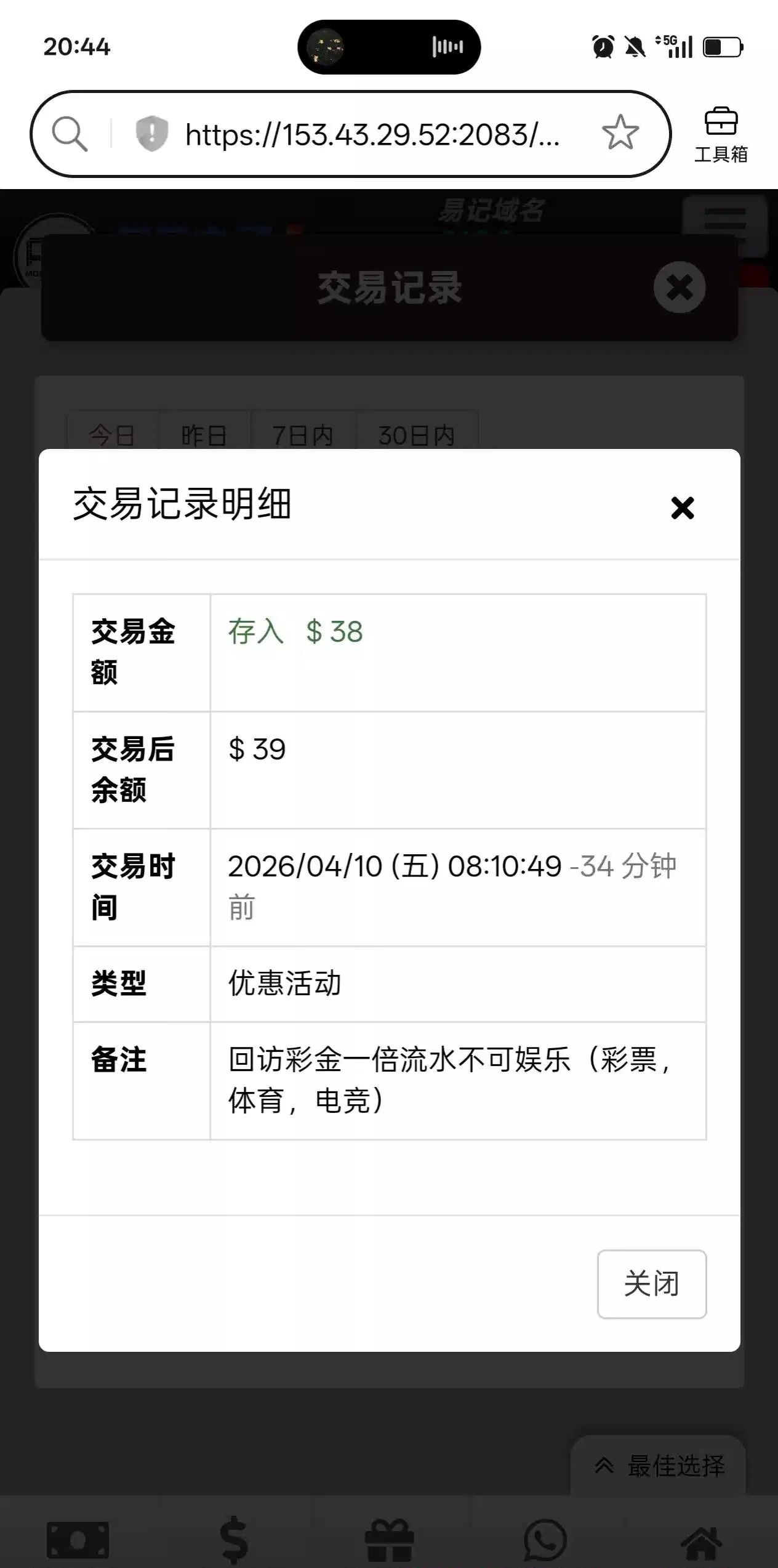778x1568 pixels.
Task: Open the browser search icon
Action: coord(70,134)
